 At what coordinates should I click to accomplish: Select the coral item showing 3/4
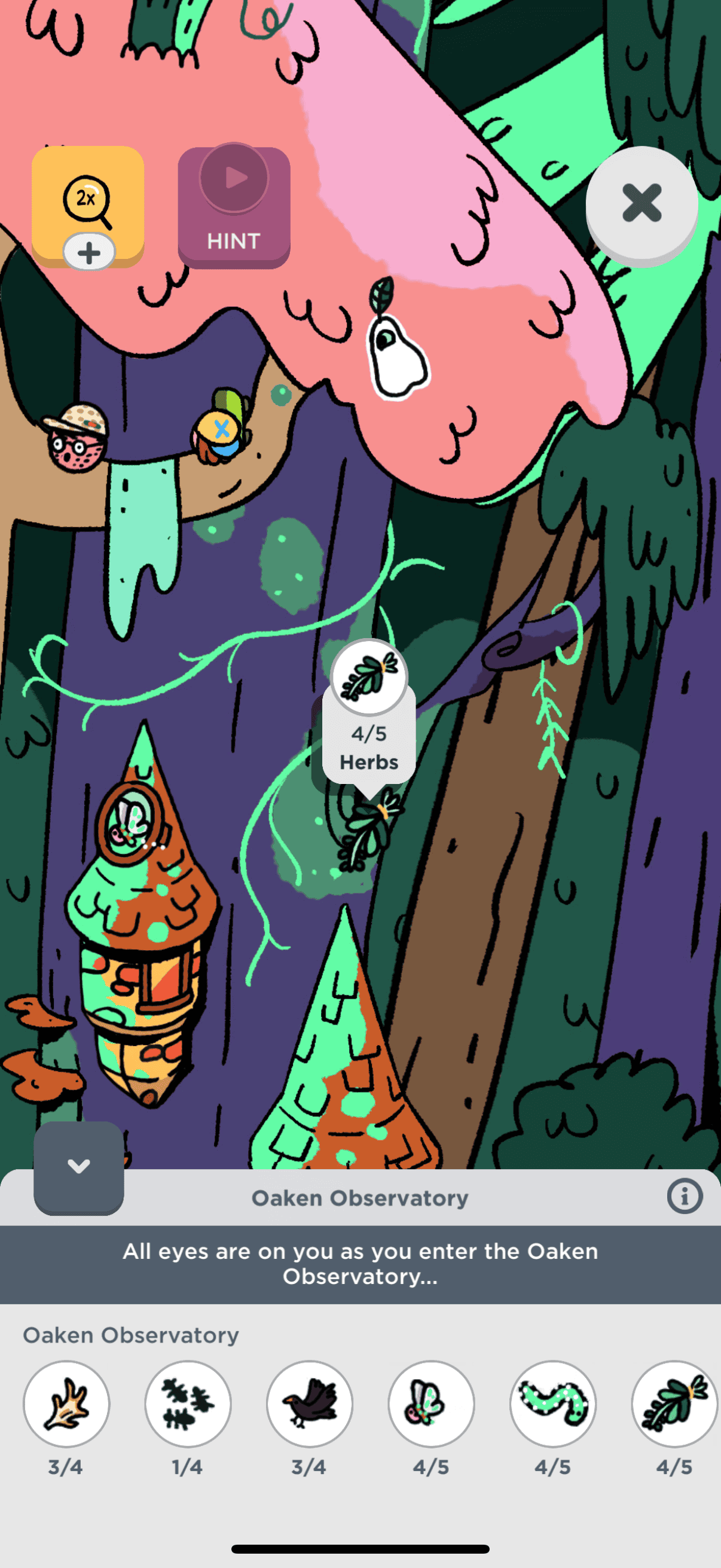click(66, 1403)
